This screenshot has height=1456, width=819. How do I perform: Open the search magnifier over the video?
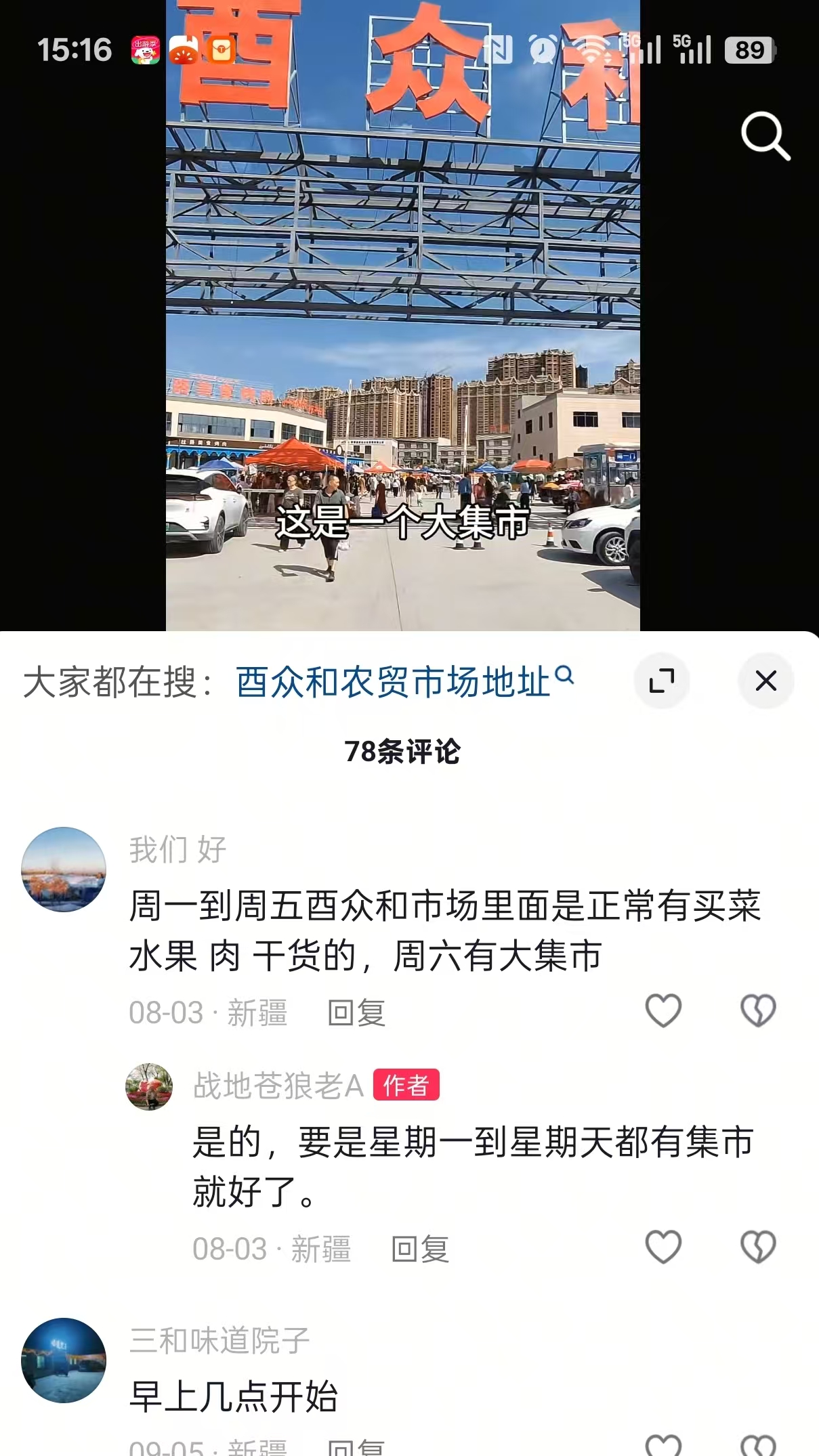pyautogui.click(x=765, y=136)
